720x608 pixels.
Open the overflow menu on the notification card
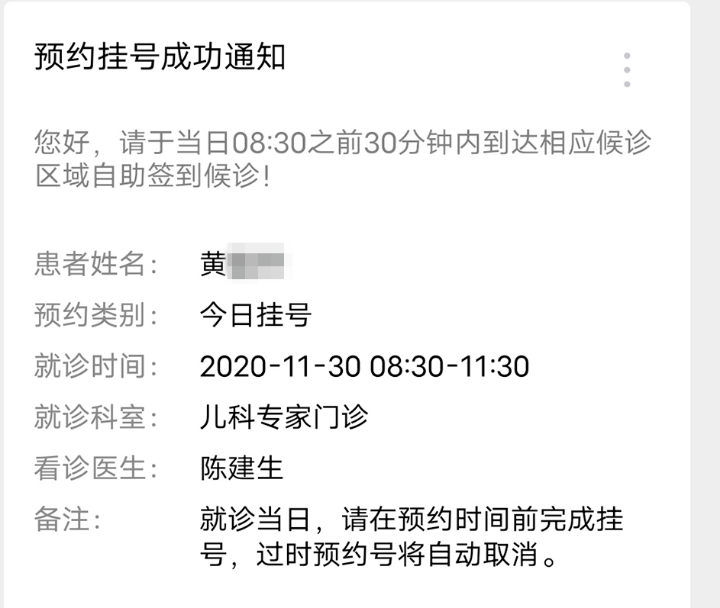[x=627, y=70]
